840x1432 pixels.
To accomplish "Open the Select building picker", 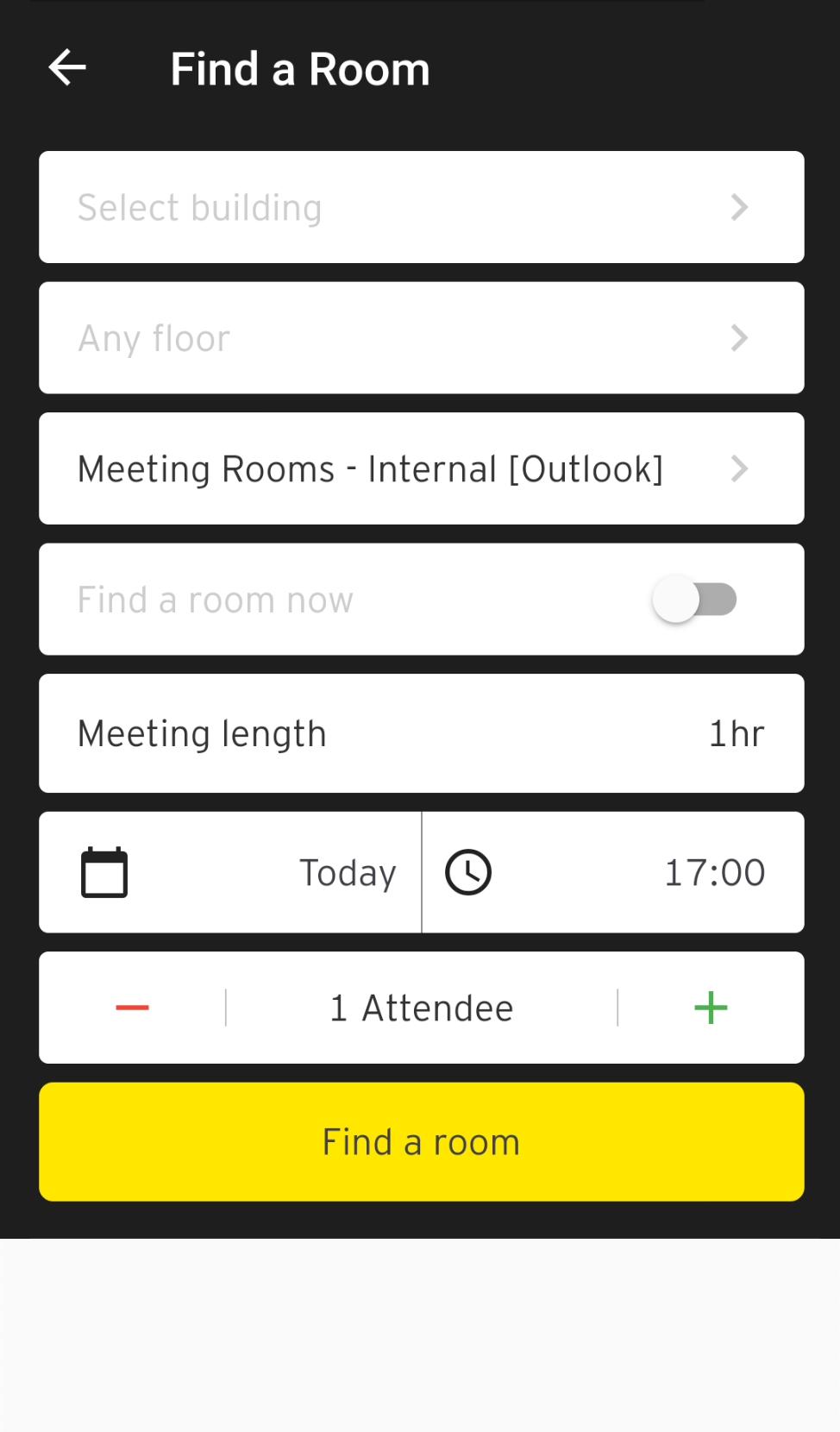I will [421, 207].
